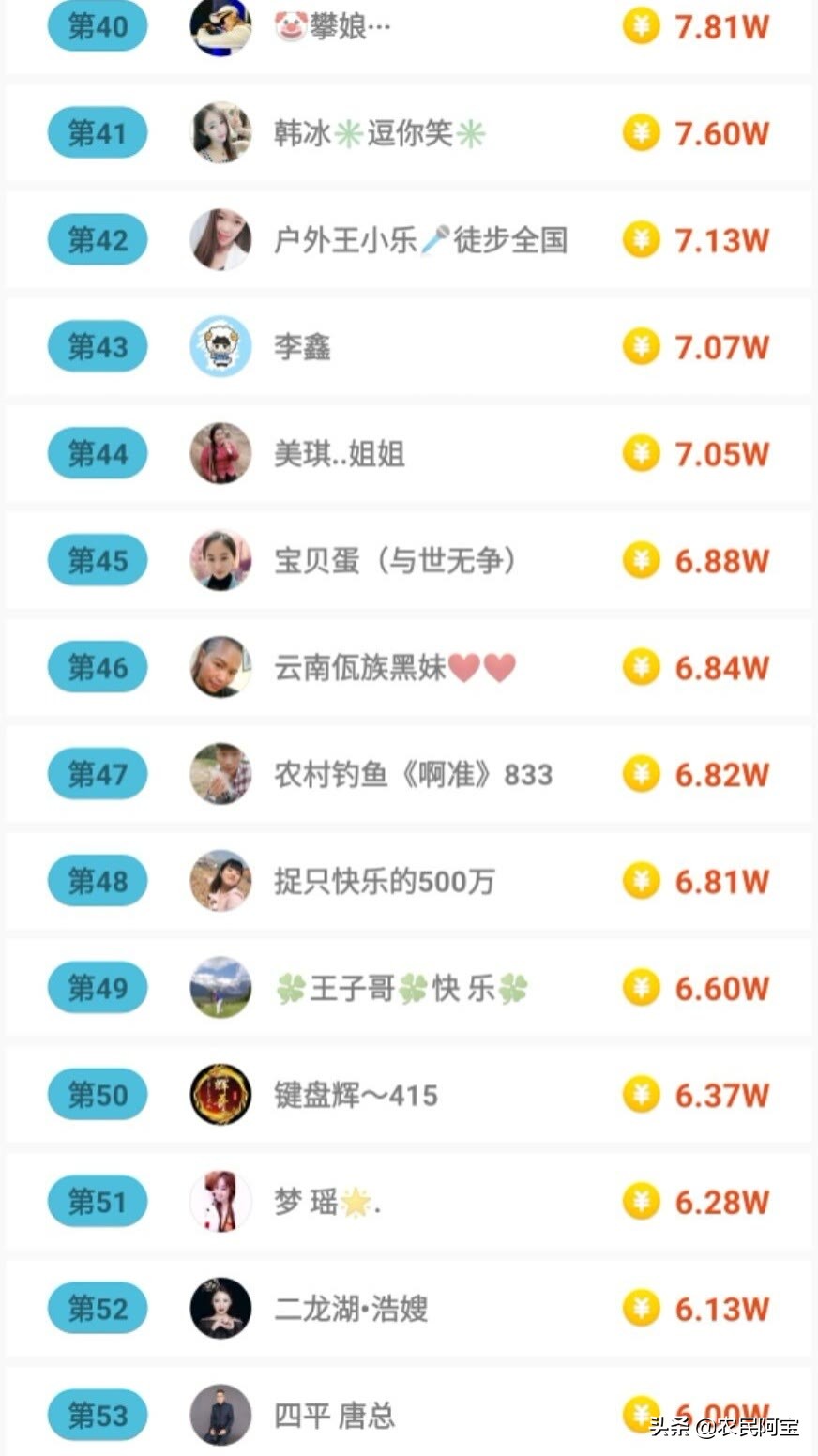Click the coin icon beside 云南佤族黑妹's earnings
The image size is (818, 1456).
point(642,667)
